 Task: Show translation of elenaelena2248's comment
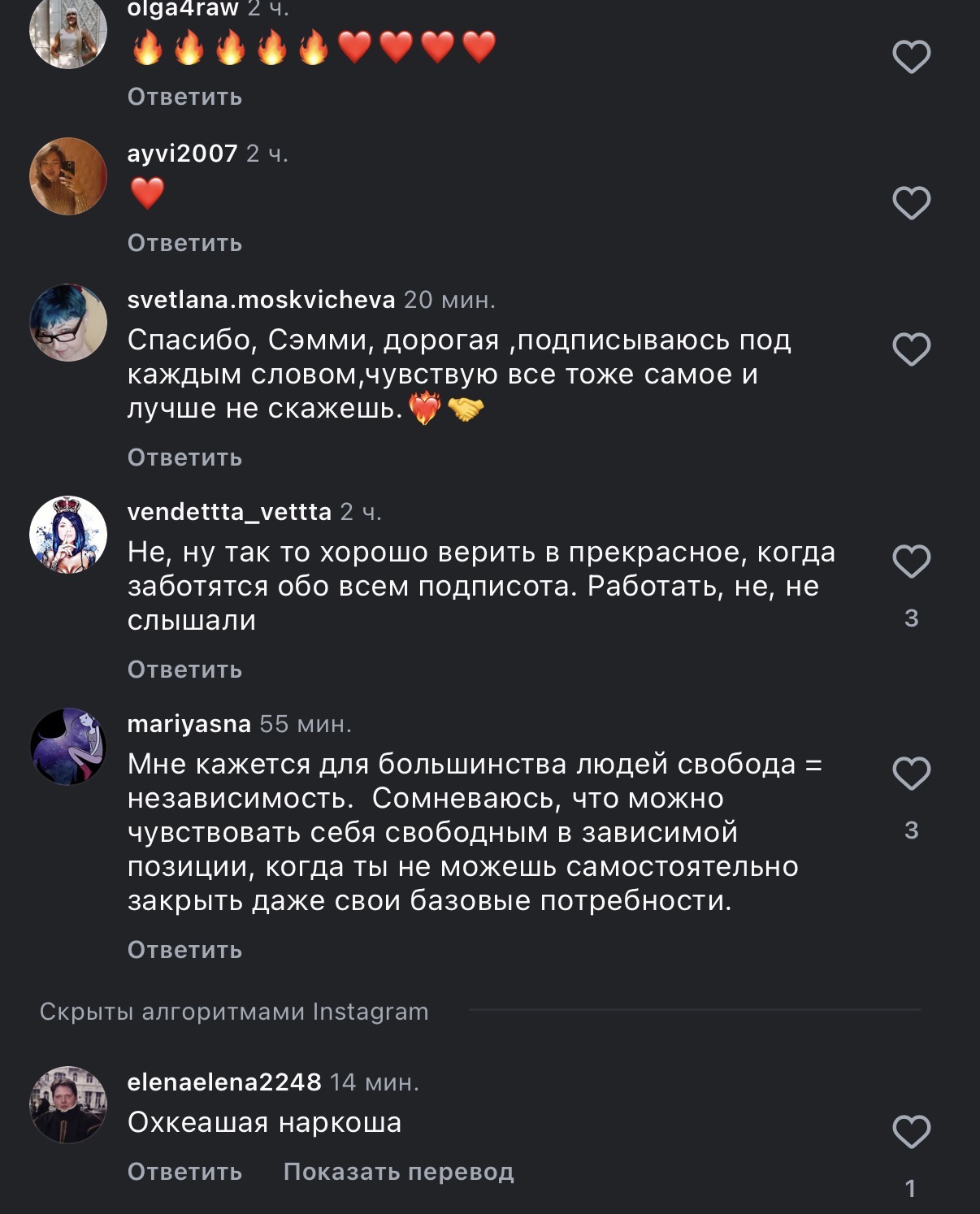coord(398,1172)
